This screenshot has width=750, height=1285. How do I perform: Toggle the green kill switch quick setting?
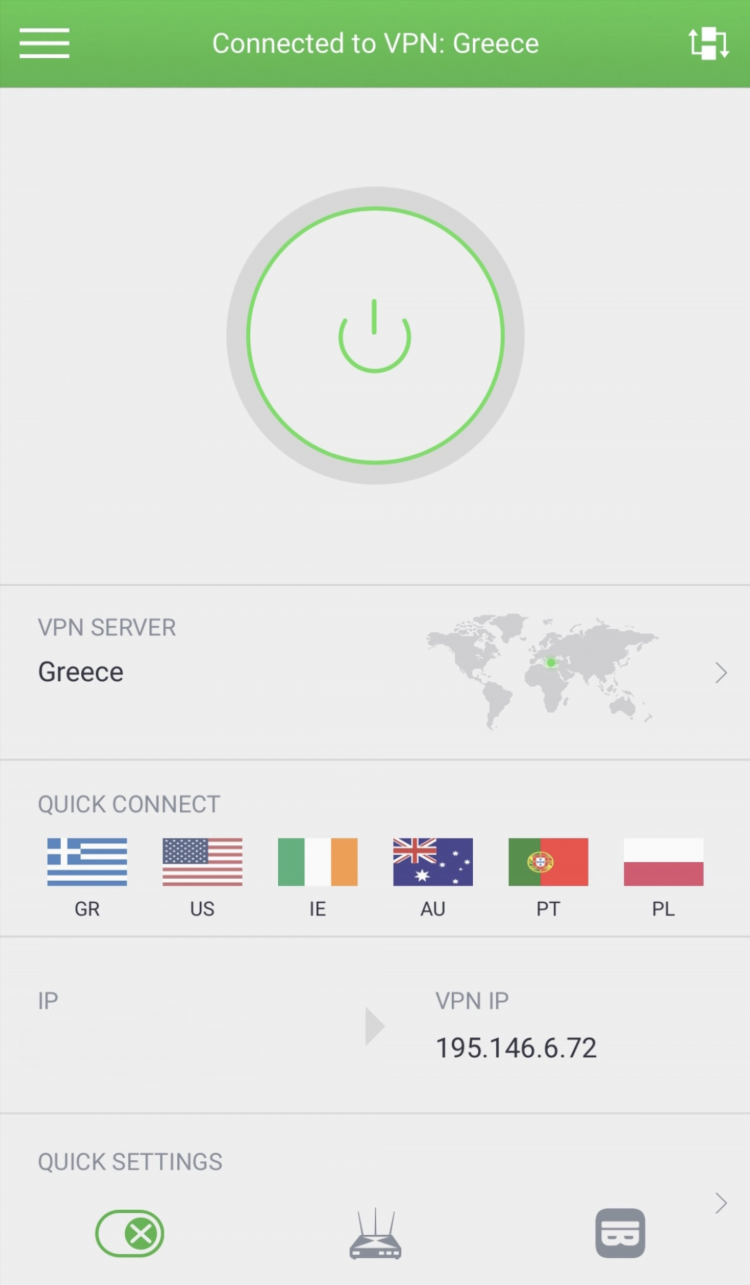click(x=130, y=1233)
